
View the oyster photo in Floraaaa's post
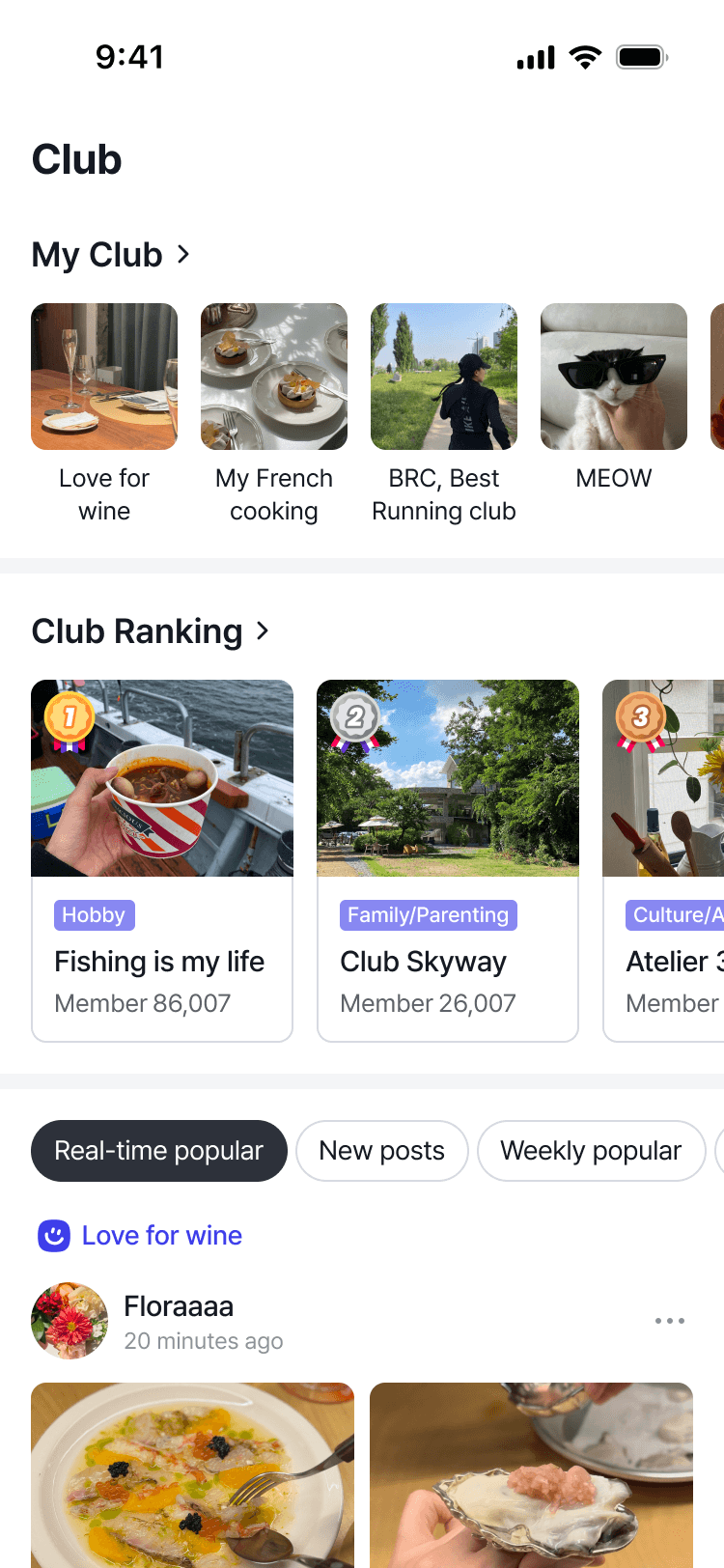[531, 1475]
